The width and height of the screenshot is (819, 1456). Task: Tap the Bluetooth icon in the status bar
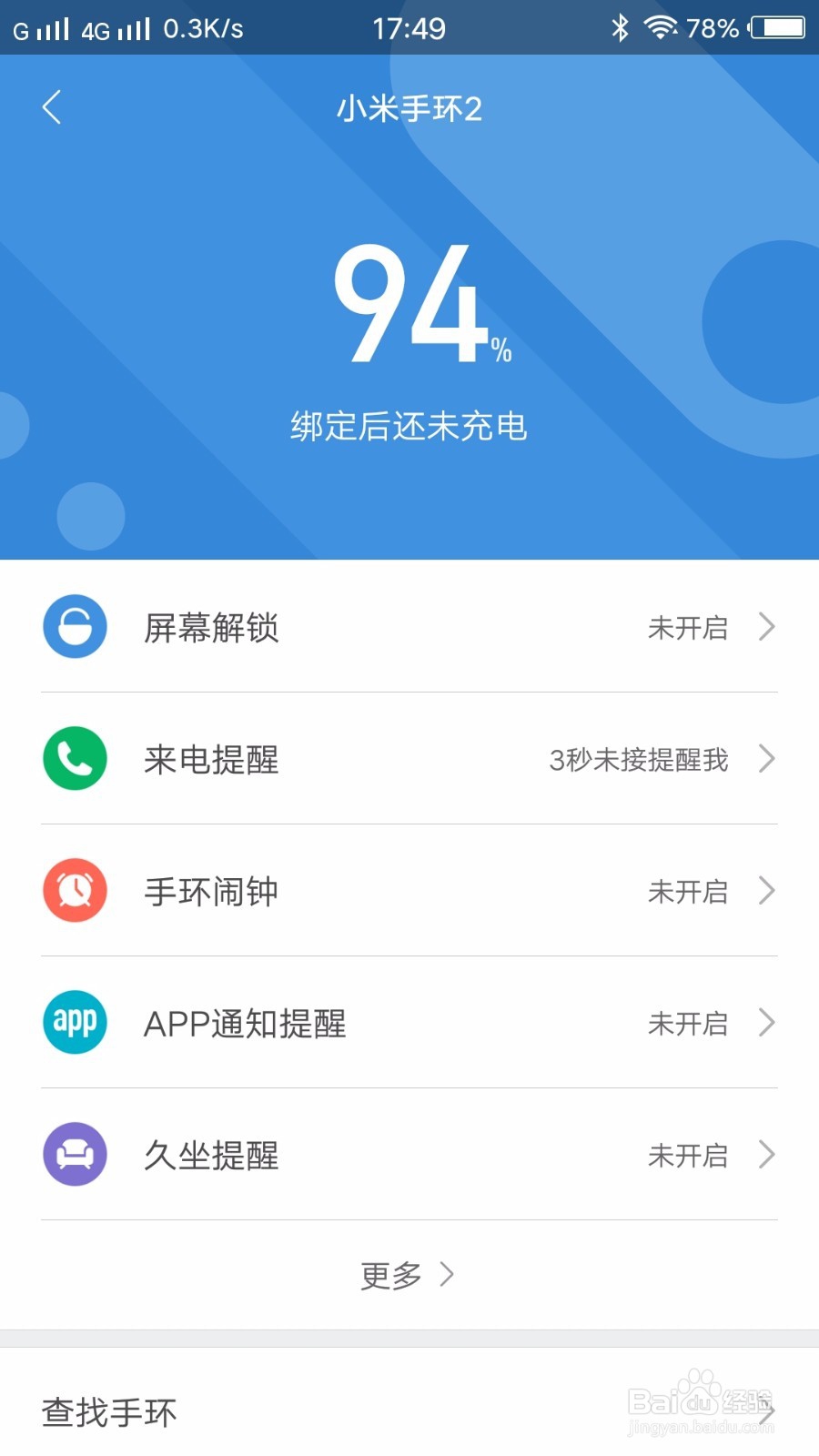[x=620, y=28]
